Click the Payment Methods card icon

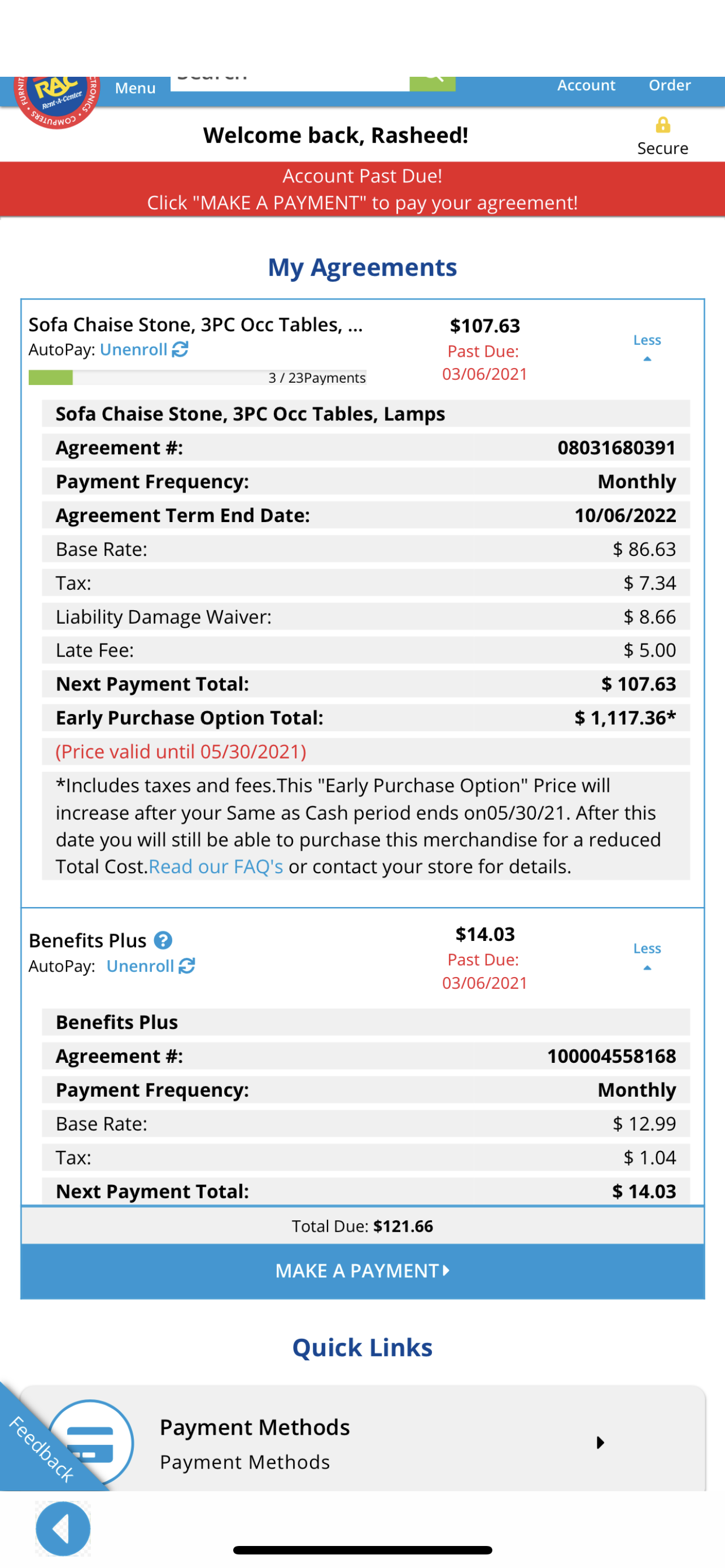coord(91,1444)
